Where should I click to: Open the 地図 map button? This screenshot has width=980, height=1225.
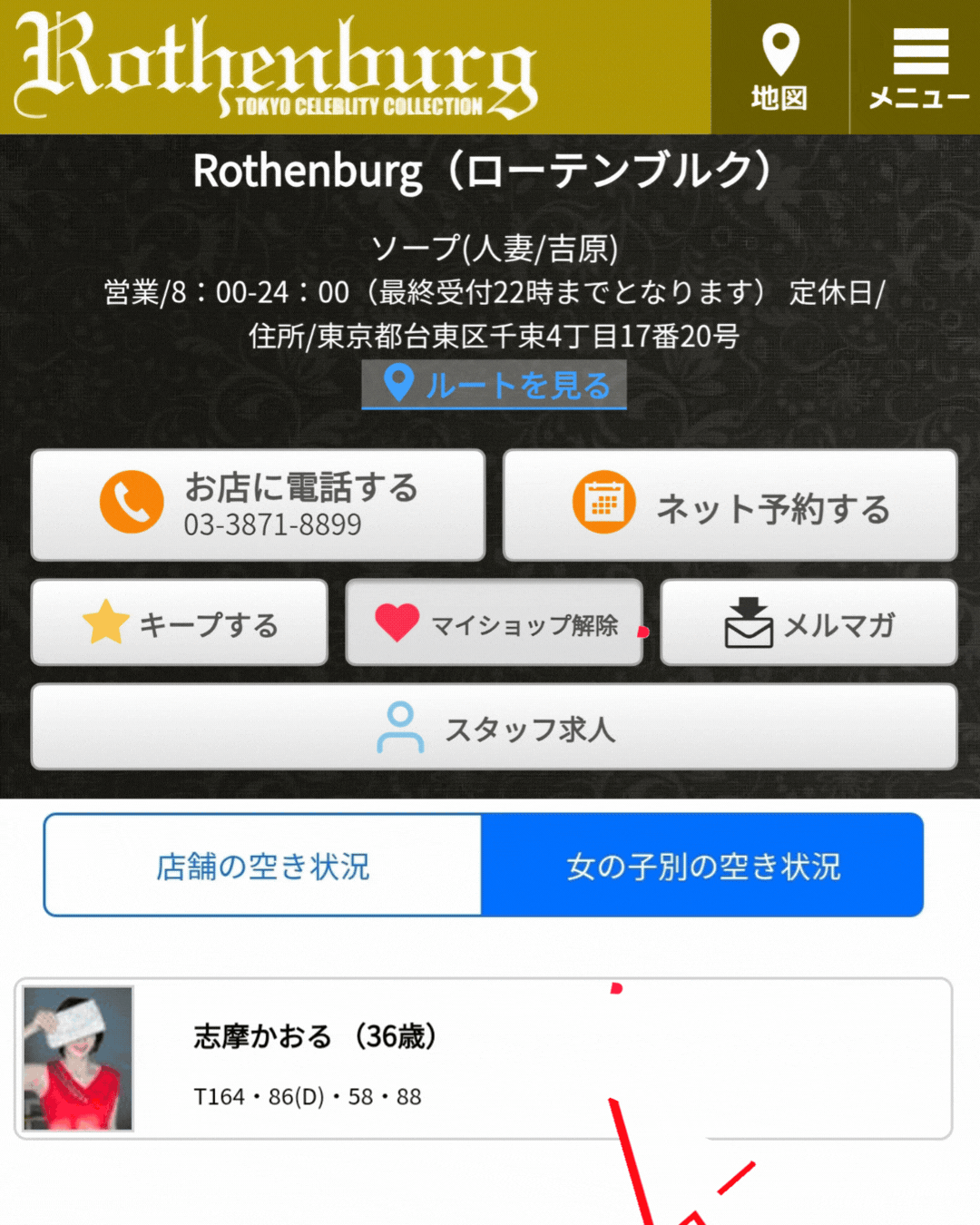(x=779, y=67)
